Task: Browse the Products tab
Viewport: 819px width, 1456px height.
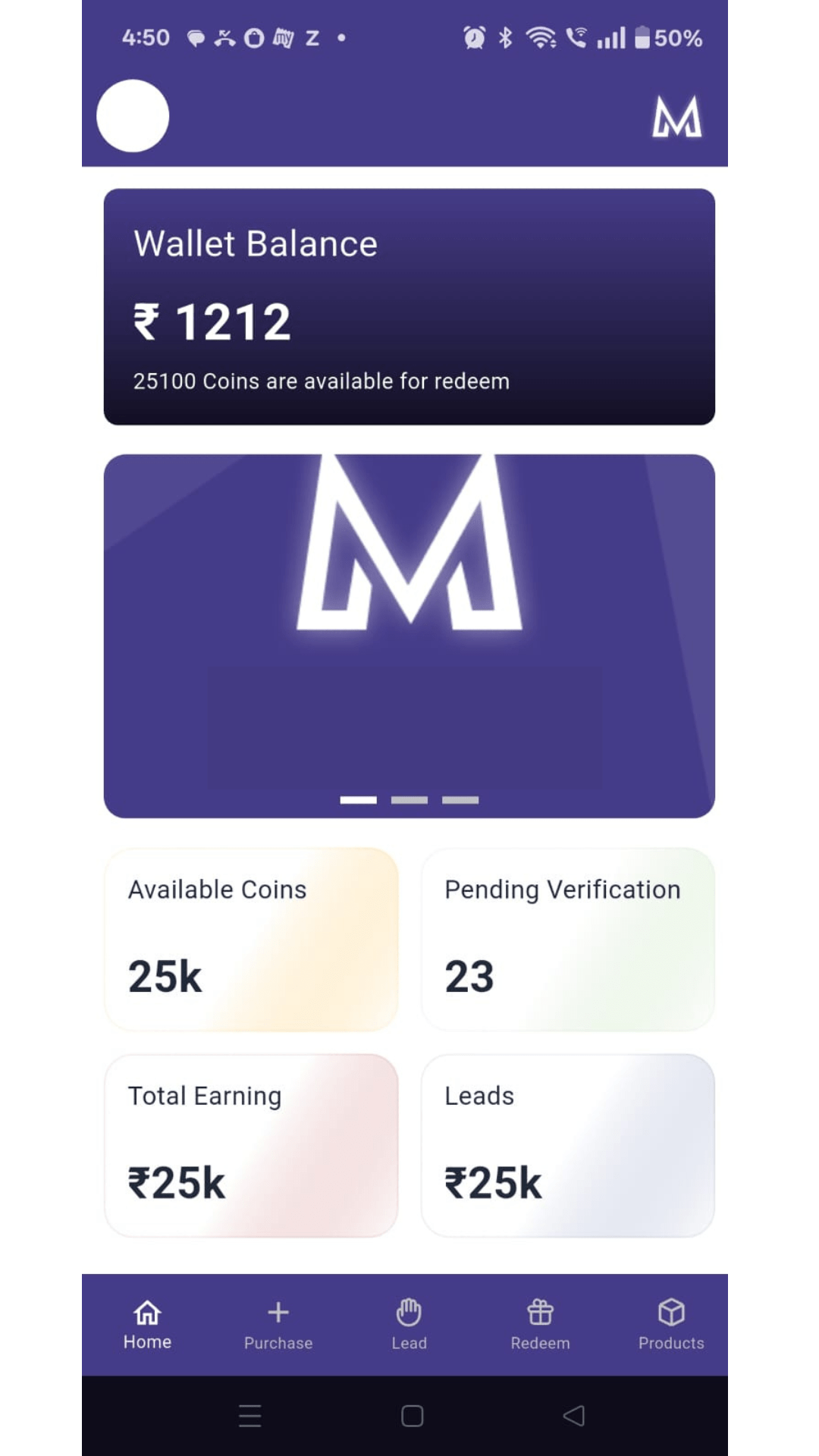Action: click(671, 1324)
